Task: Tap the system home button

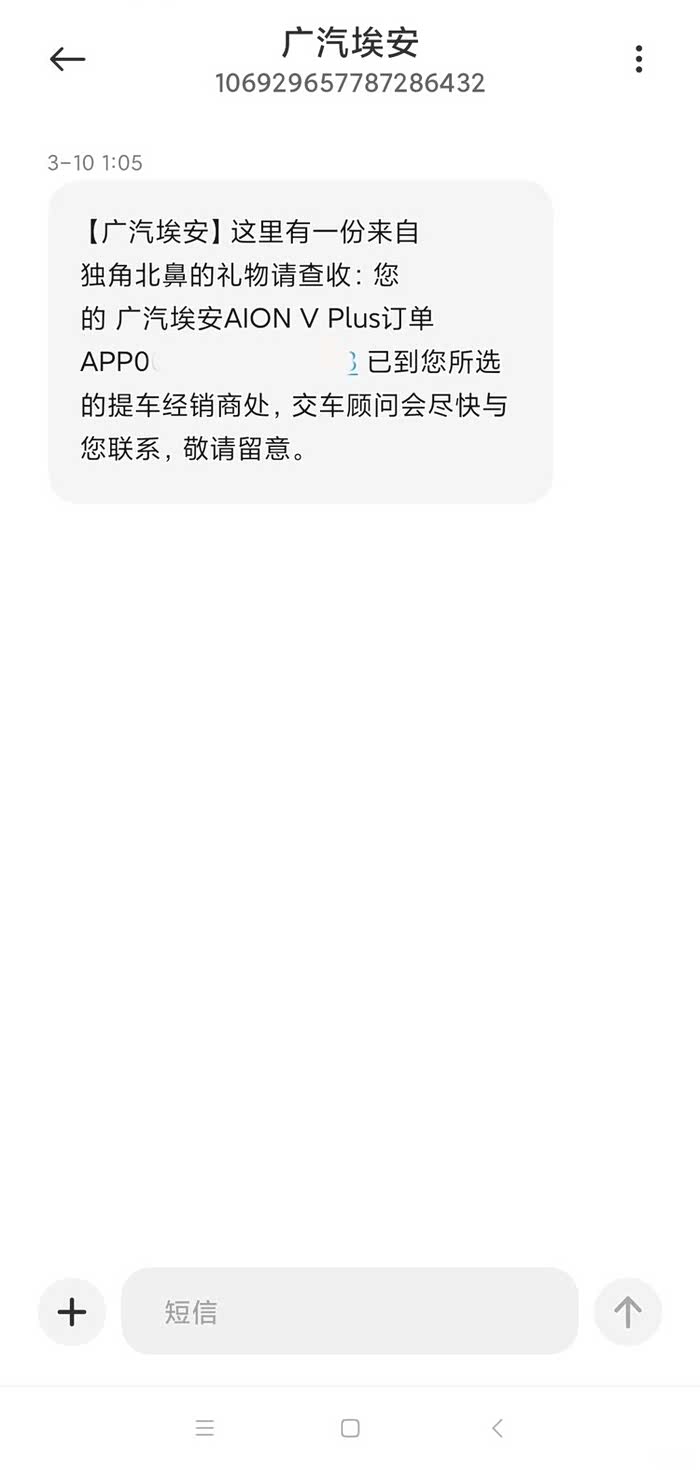Action: pos(350,1428)
